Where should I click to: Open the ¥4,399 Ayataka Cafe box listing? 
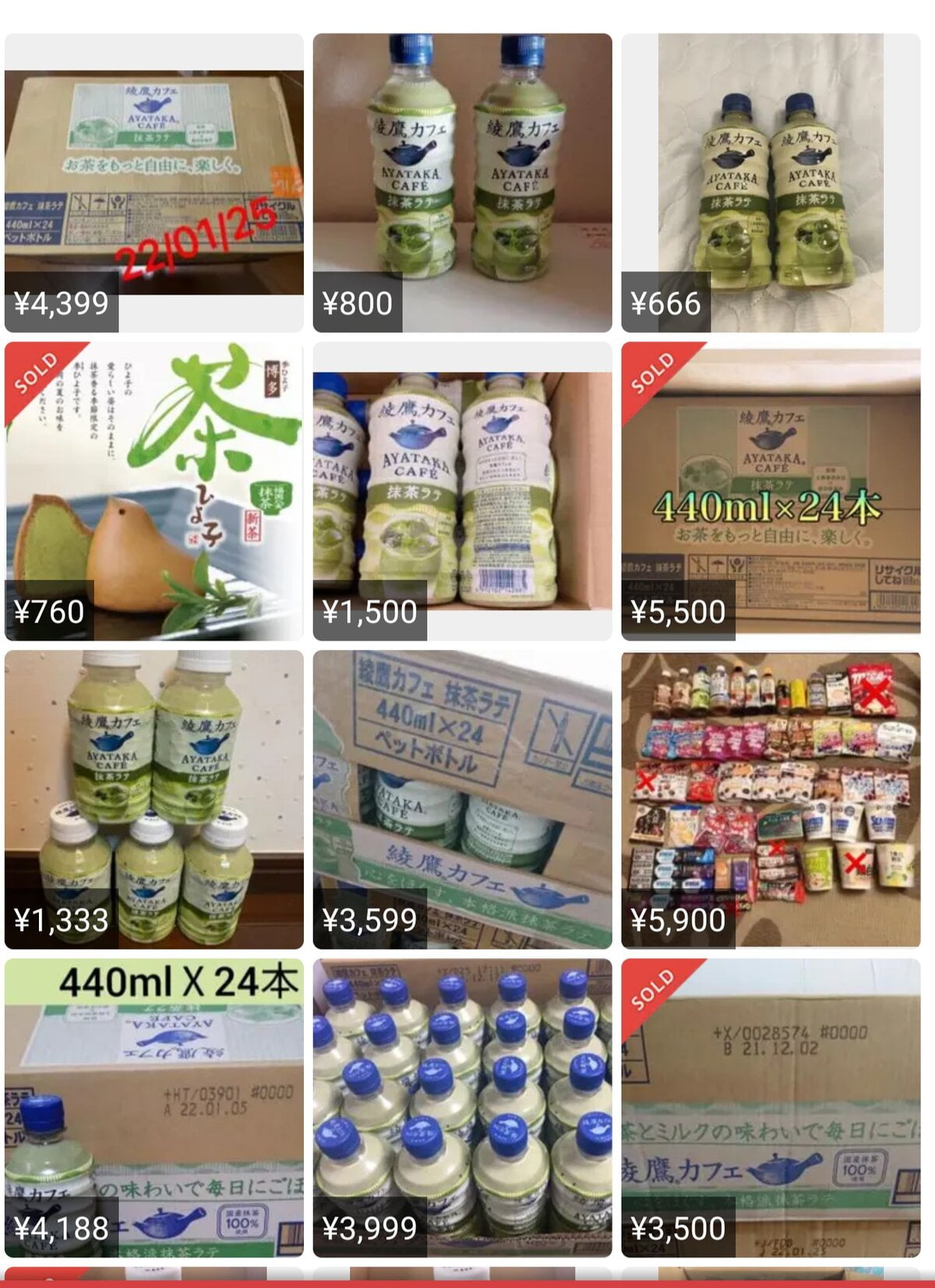153,182
